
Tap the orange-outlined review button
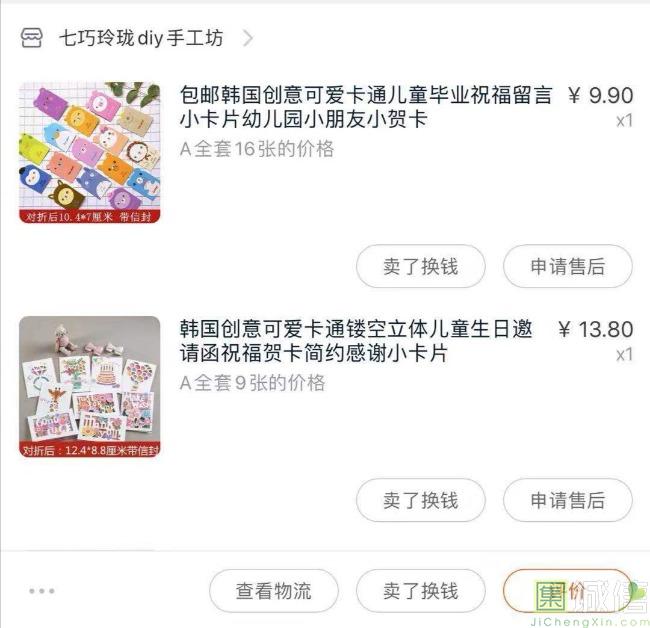coord(567,591)
